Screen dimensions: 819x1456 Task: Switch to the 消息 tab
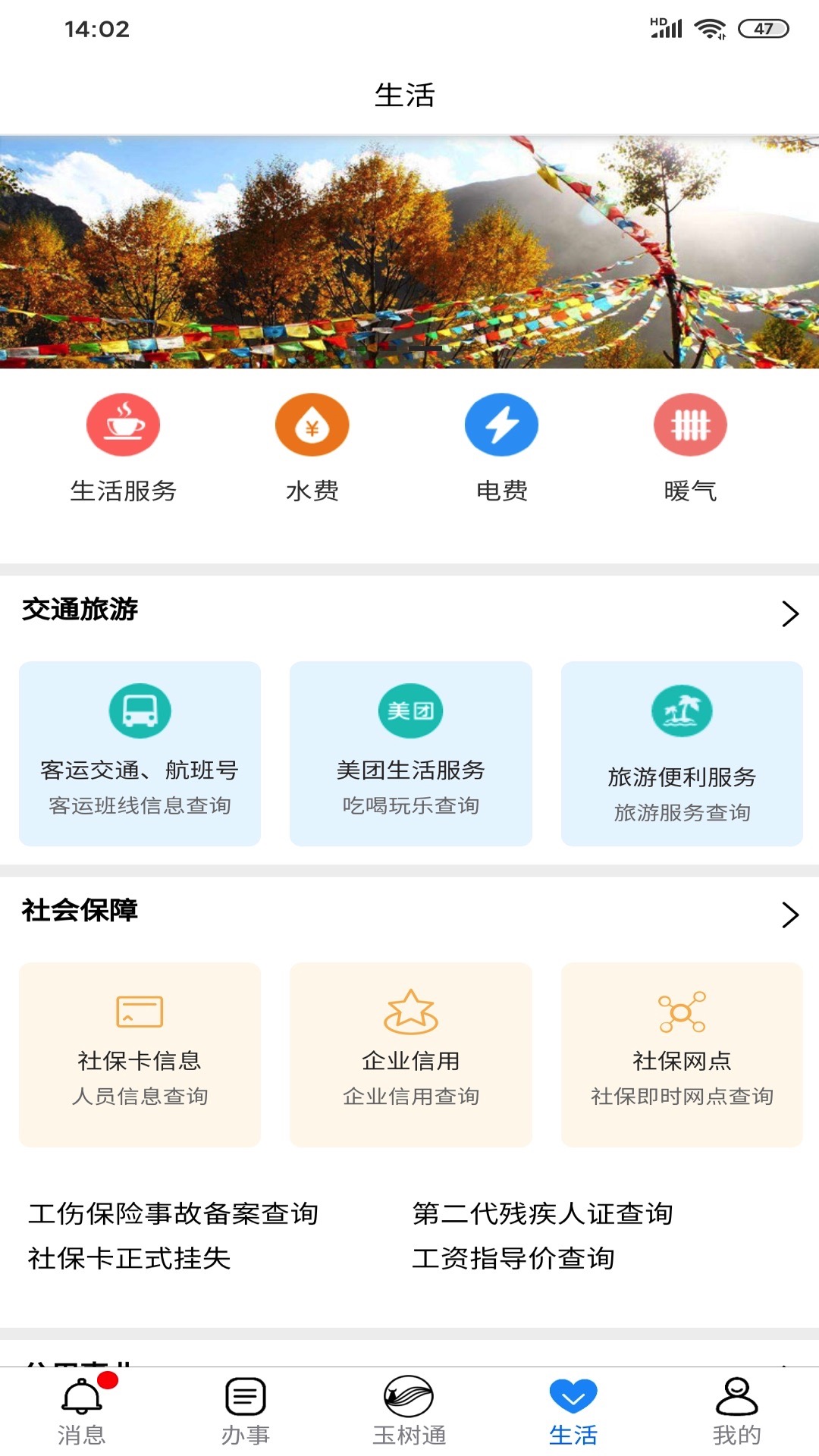82,1412
